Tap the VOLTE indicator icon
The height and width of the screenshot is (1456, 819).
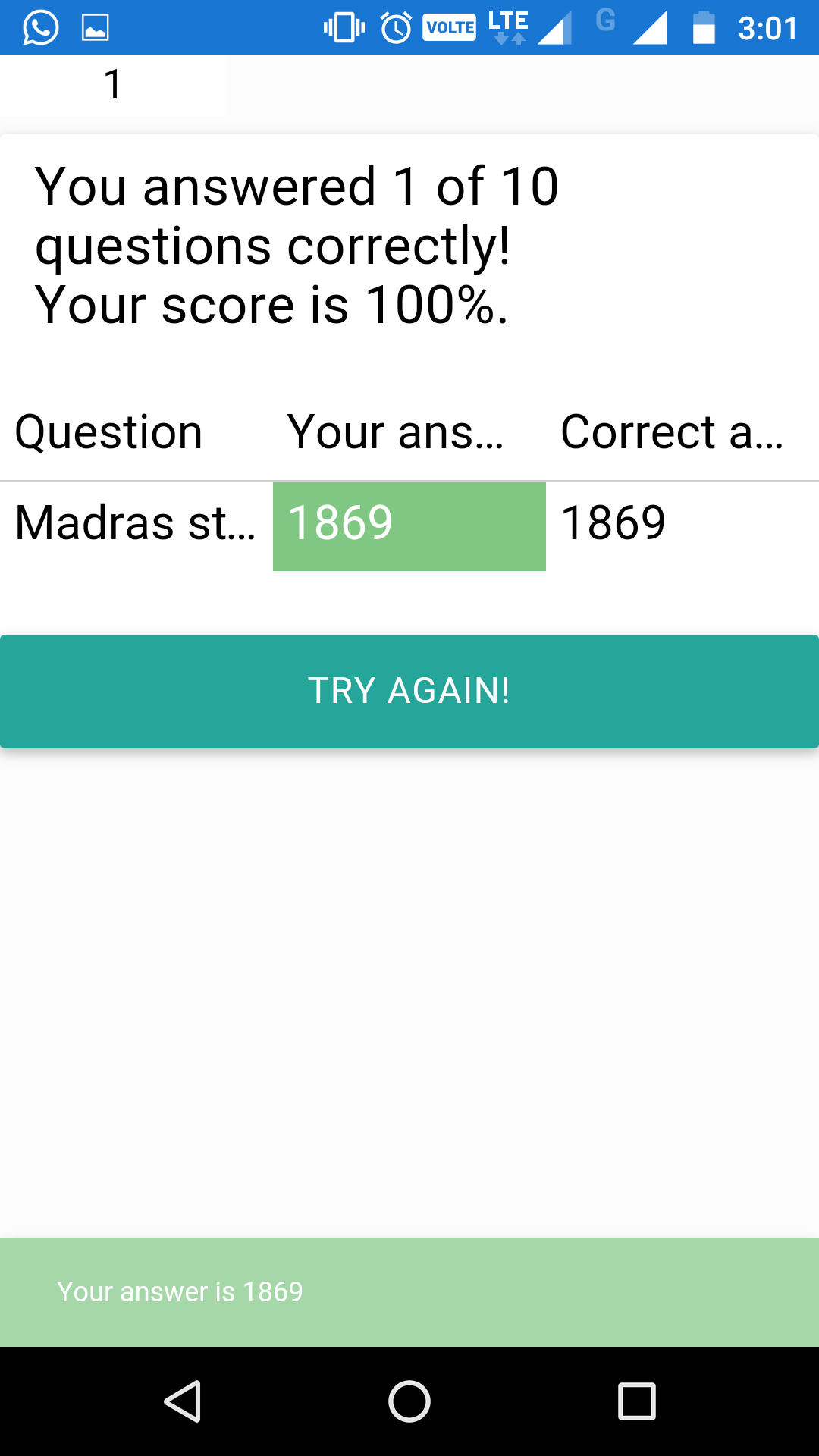click(450, 26)
